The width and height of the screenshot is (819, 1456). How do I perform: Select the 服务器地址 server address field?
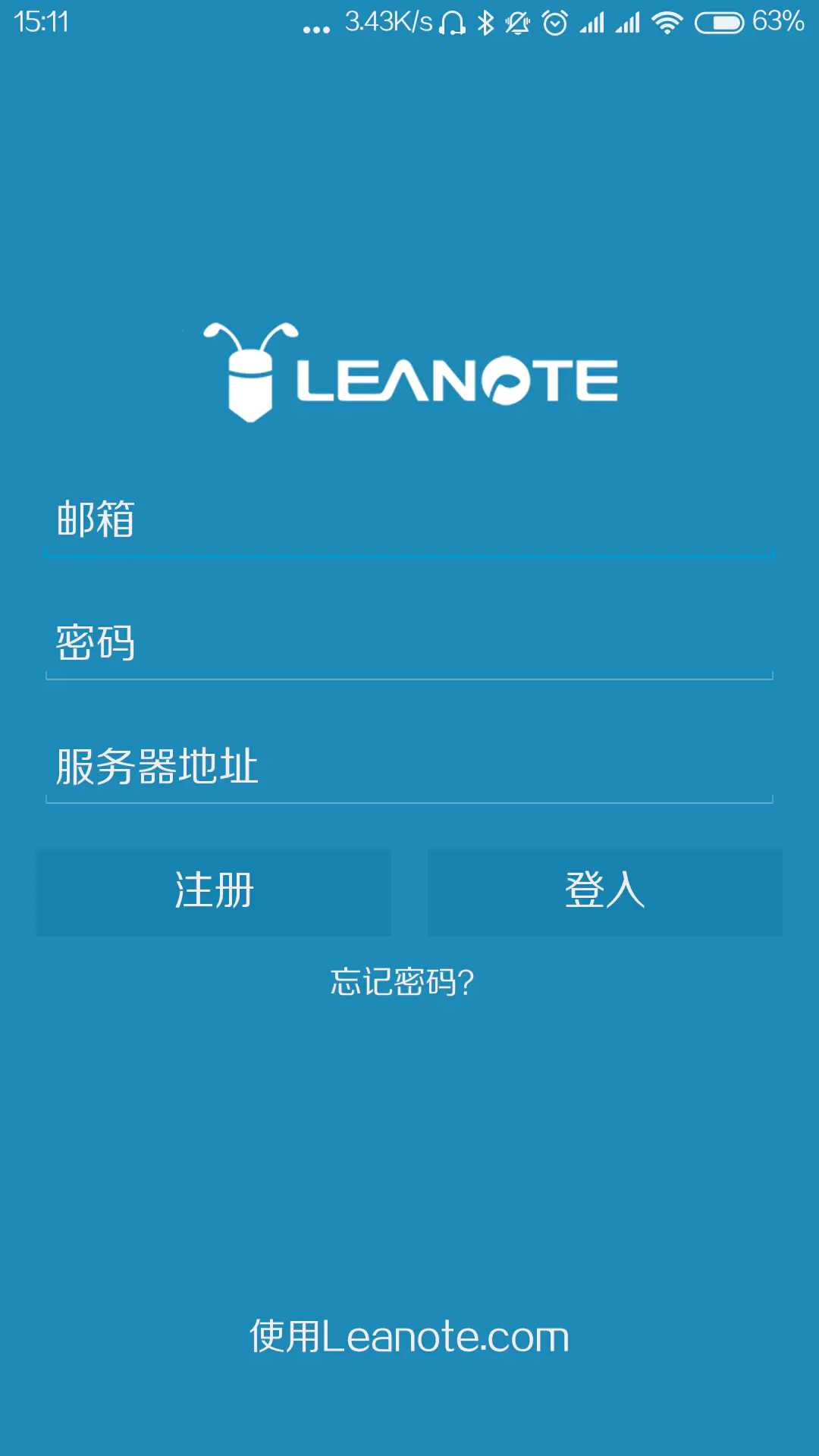click(409, 766)
